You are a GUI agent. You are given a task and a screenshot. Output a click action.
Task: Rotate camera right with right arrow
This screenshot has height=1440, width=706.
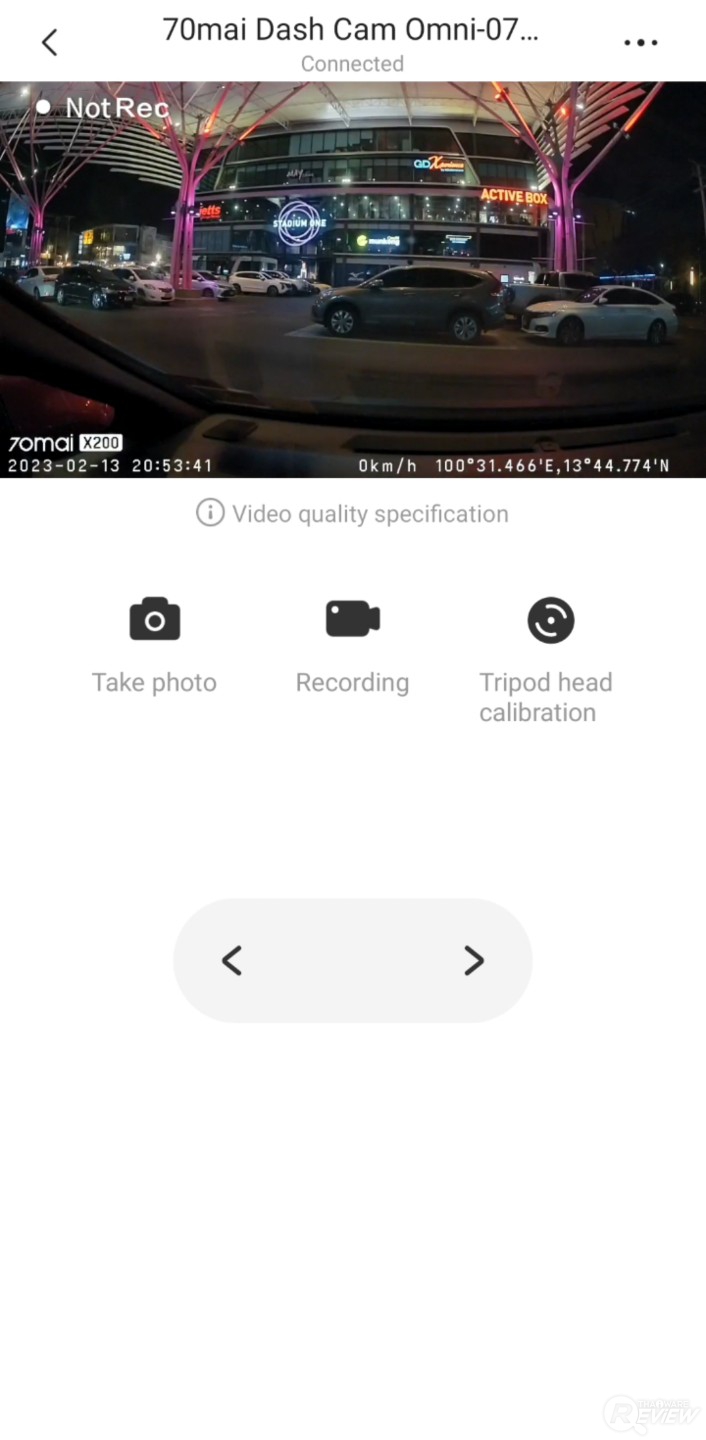coord(473,961)
